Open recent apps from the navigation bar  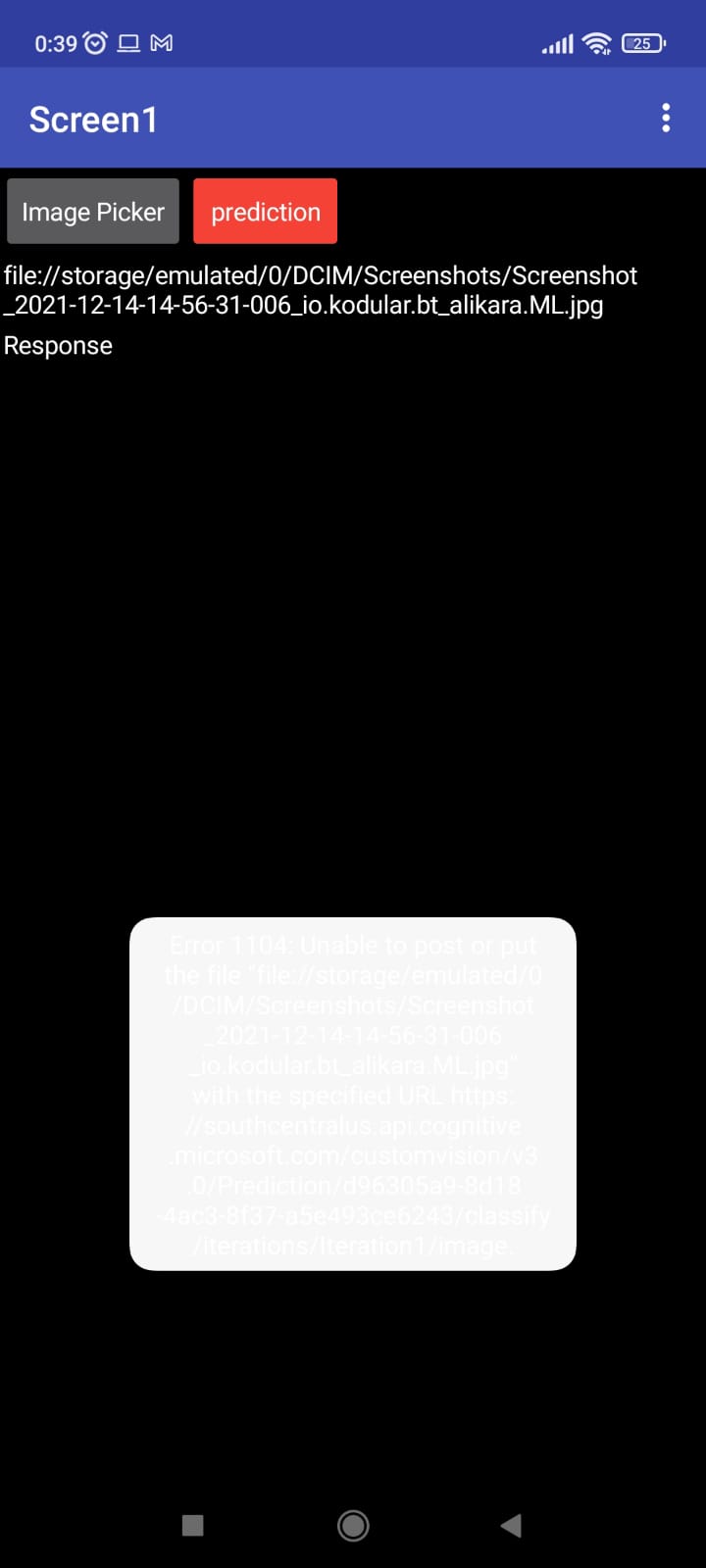pos(193,1525)
